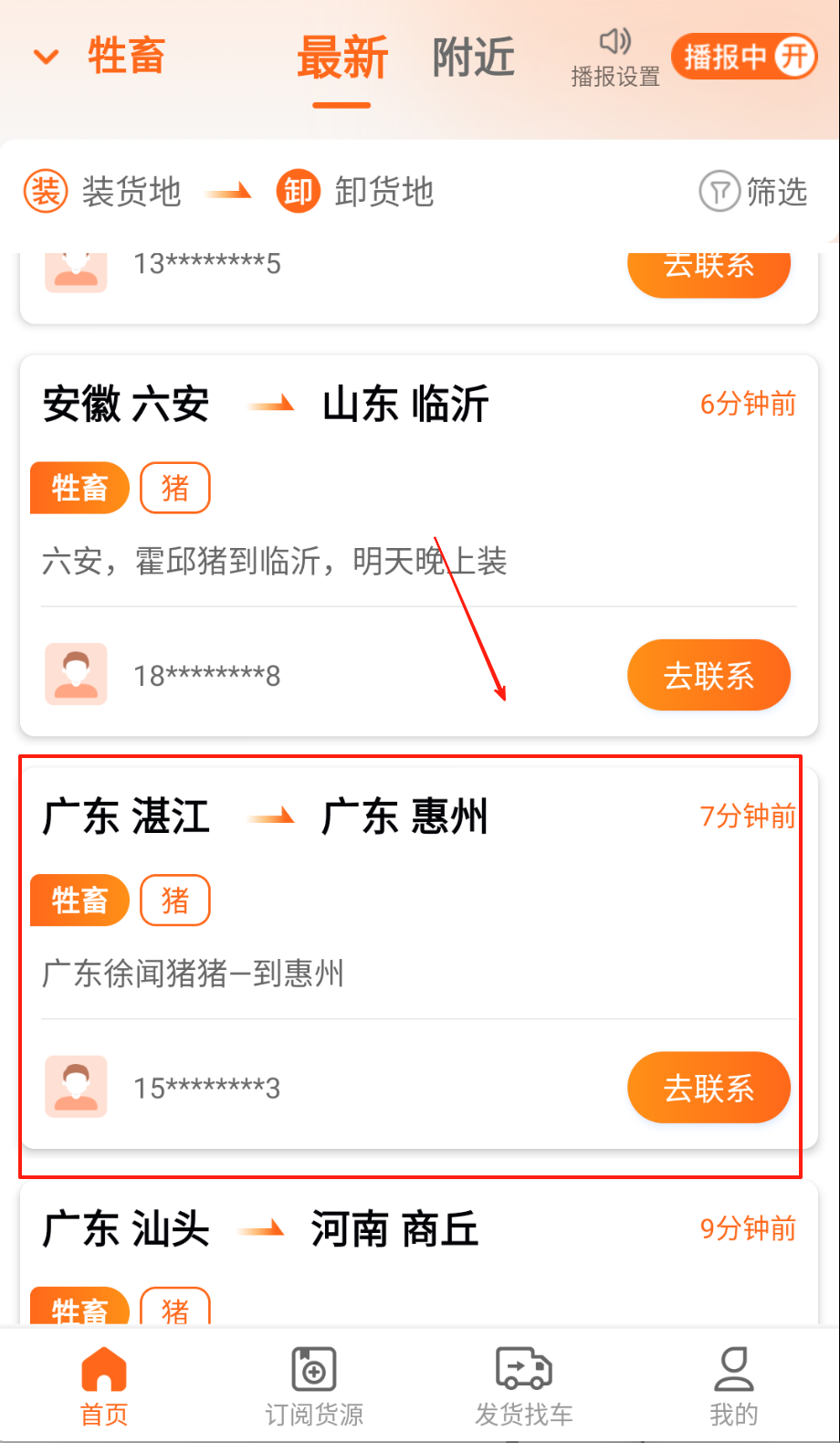Choose the 装货地 loading location
The height and width of the screenshot is (1443, 840).
point(103,192)
